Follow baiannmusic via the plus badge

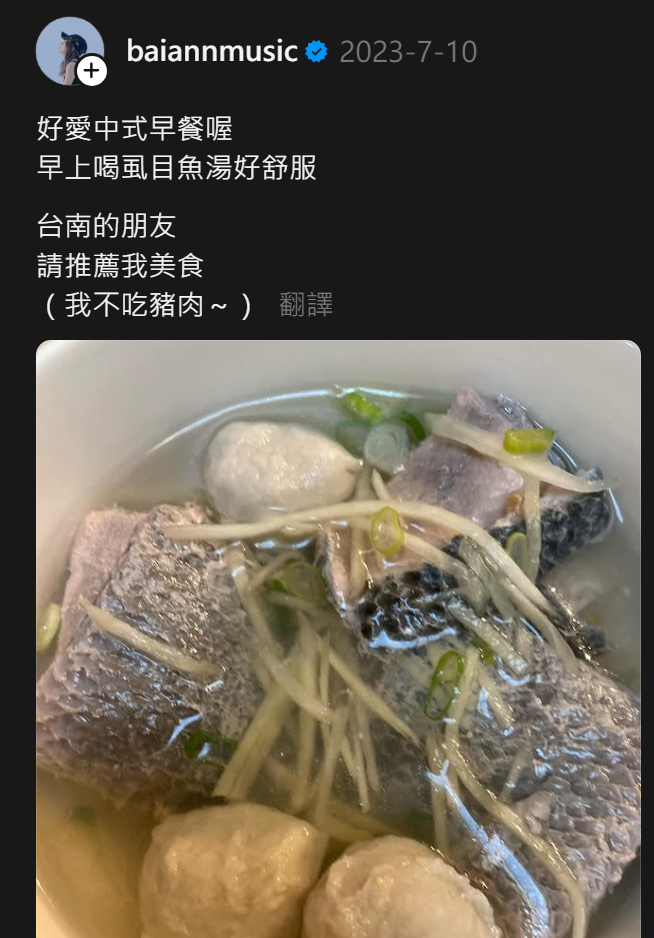(91, 71)
